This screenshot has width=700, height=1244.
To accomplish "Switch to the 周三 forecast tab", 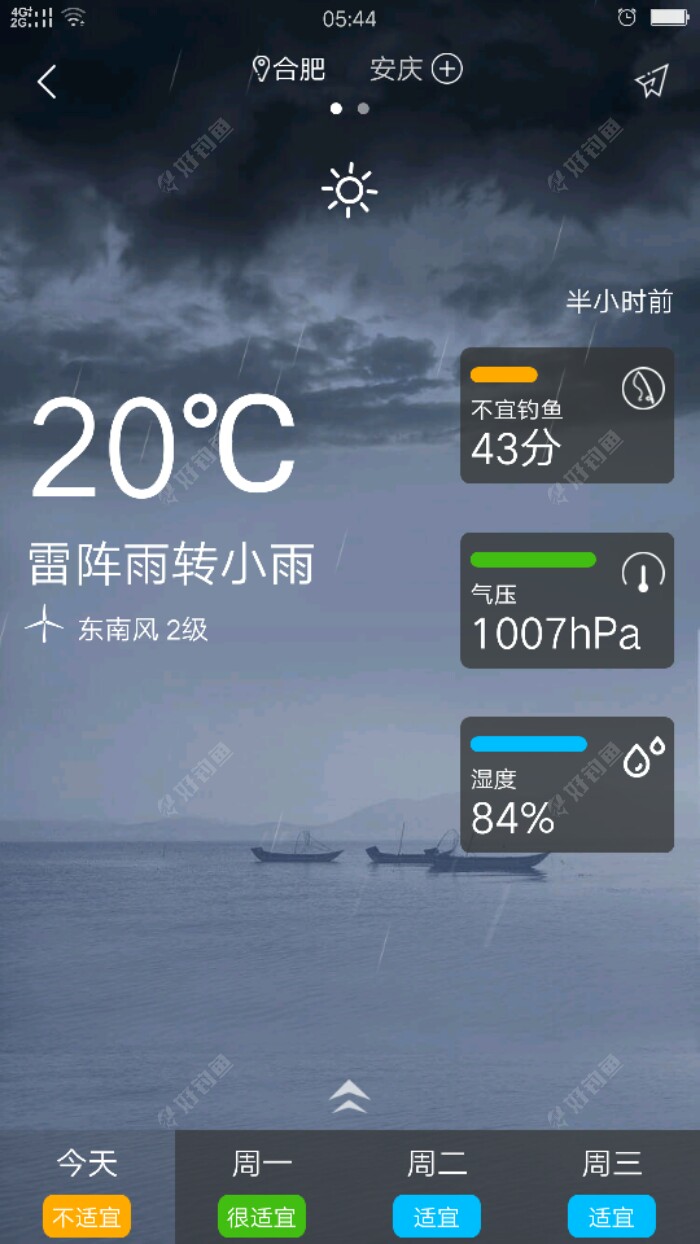I will 612,1187.
